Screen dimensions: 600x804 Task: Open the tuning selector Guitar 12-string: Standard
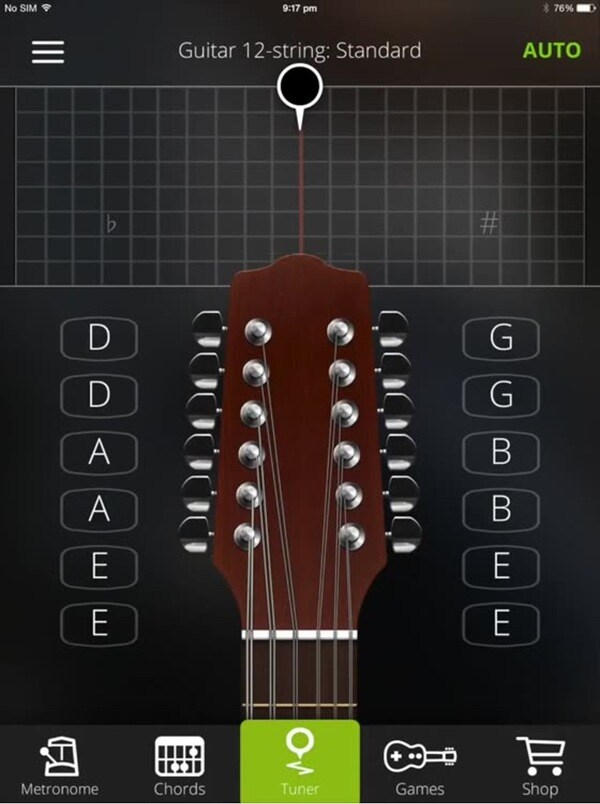point(299,50)
